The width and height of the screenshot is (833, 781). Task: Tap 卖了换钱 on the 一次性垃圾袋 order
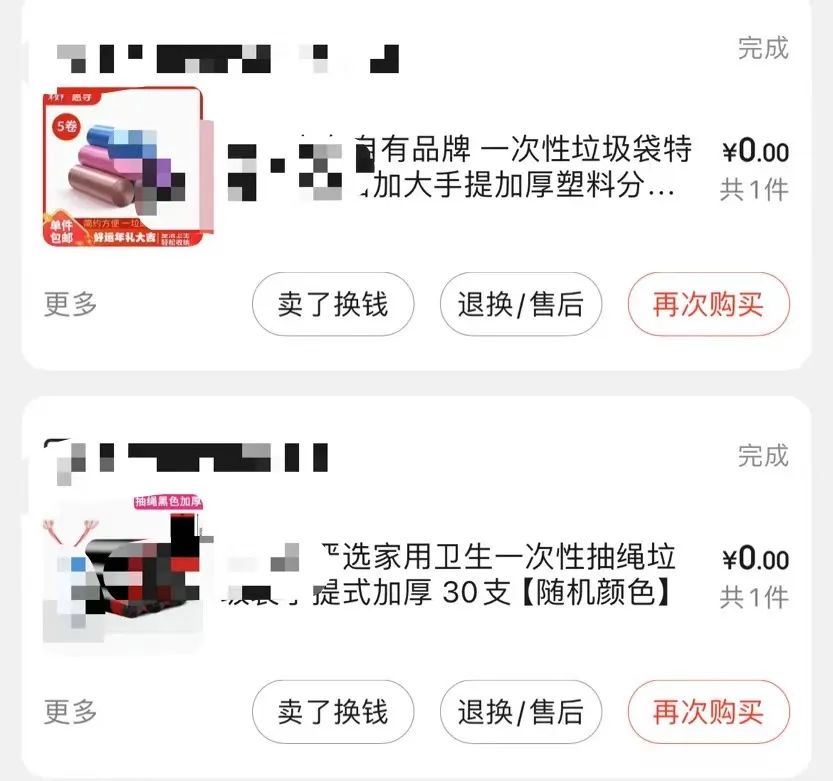point(332,304)
